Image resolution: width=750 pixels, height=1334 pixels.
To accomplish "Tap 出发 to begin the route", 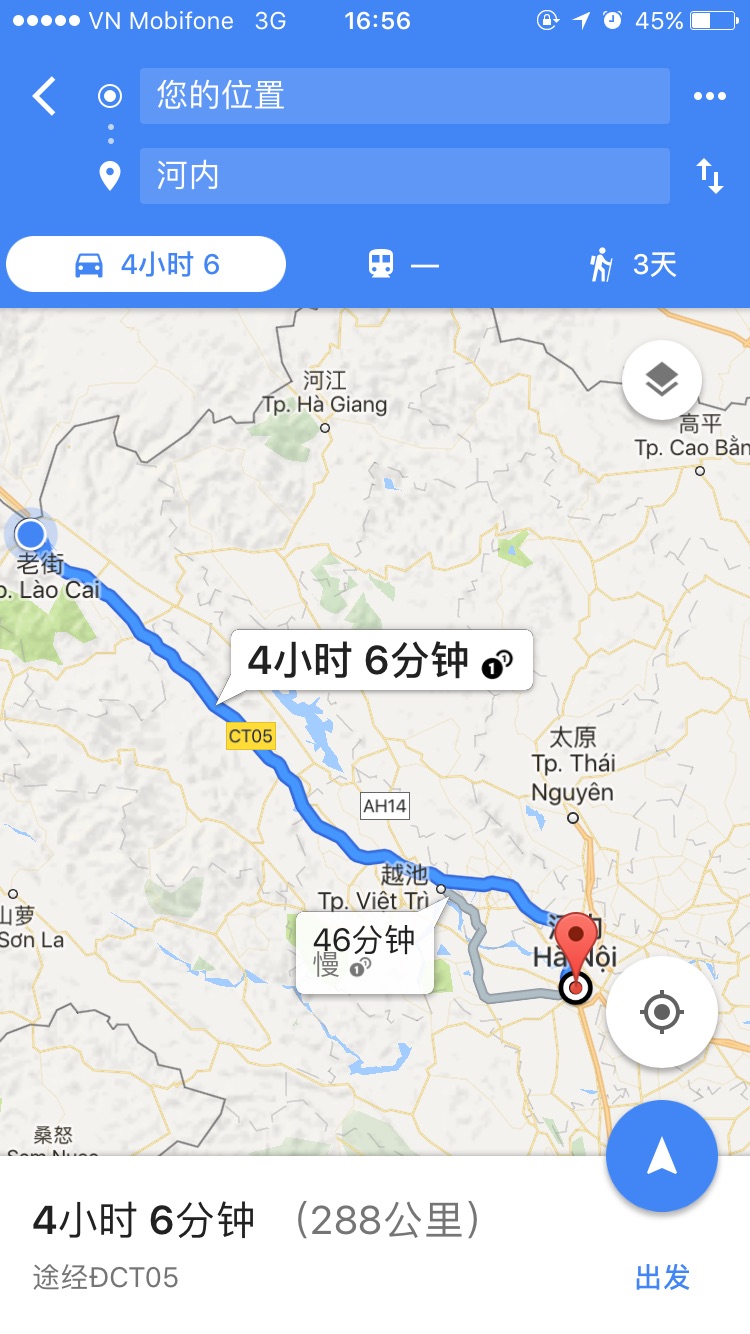I will click(x=662, y=1277).
